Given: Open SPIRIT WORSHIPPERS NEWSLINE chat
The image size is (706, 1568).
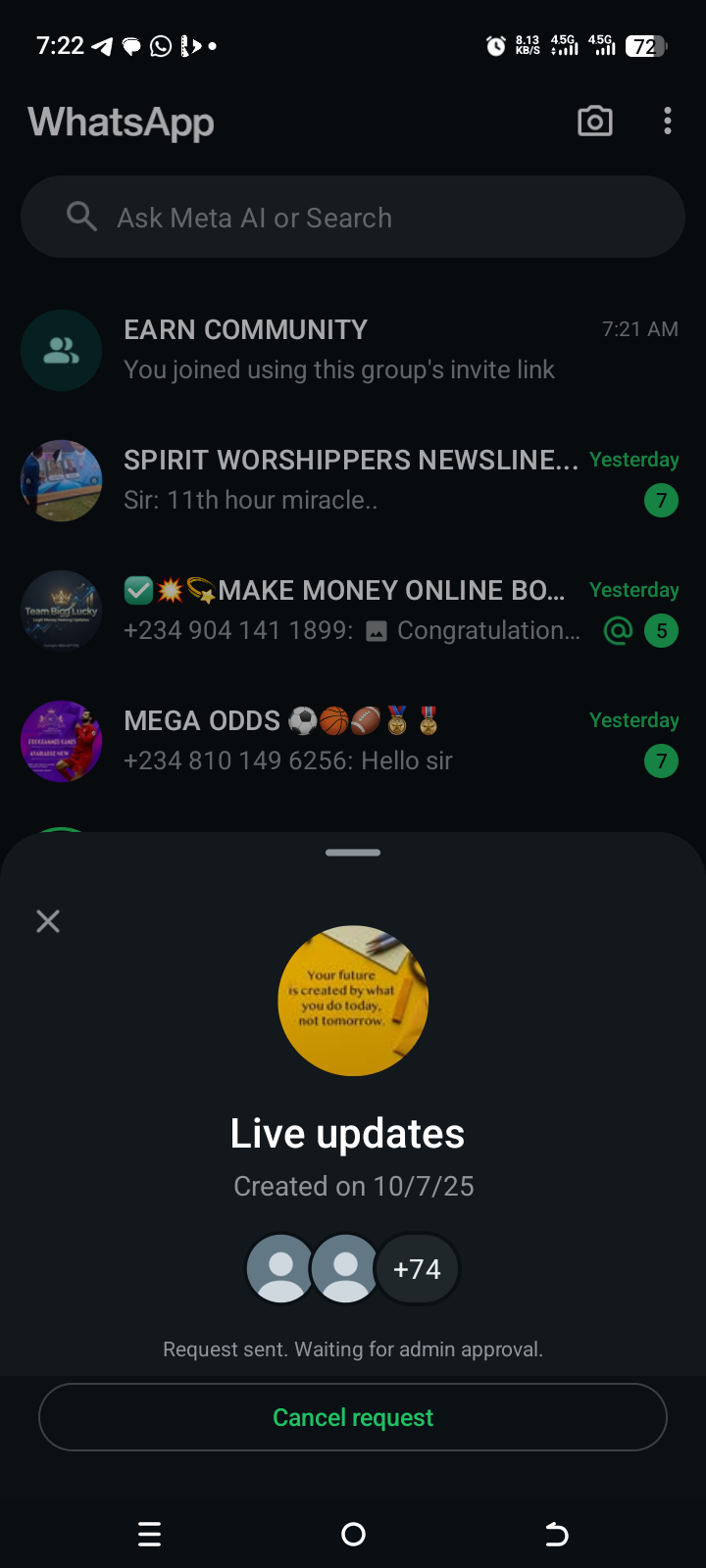Looking at the screenshot, I should tap(353, 480).
